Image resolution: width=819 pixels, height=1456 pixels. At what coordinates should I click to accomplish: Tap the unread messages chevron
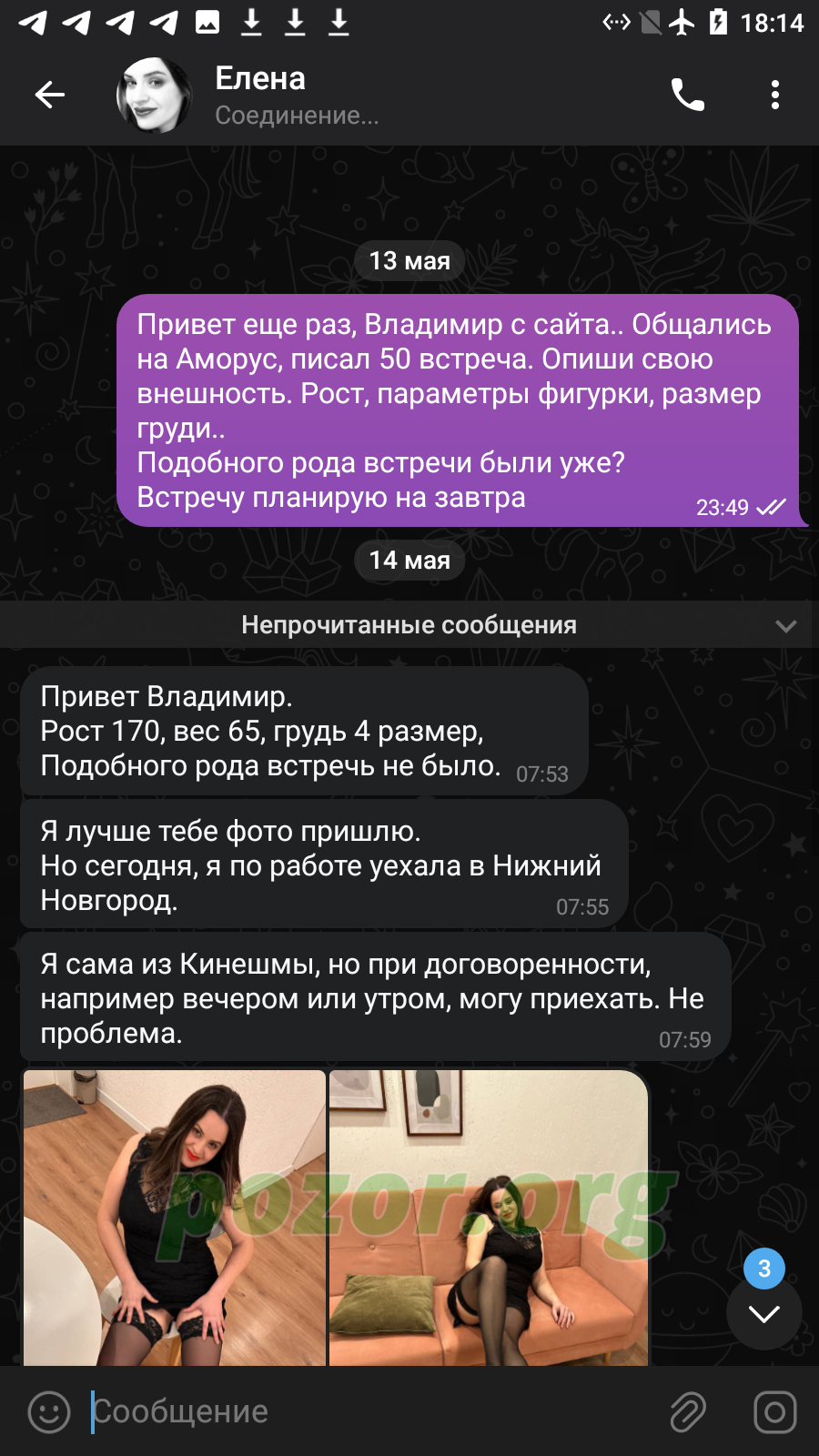click(786, 625)
